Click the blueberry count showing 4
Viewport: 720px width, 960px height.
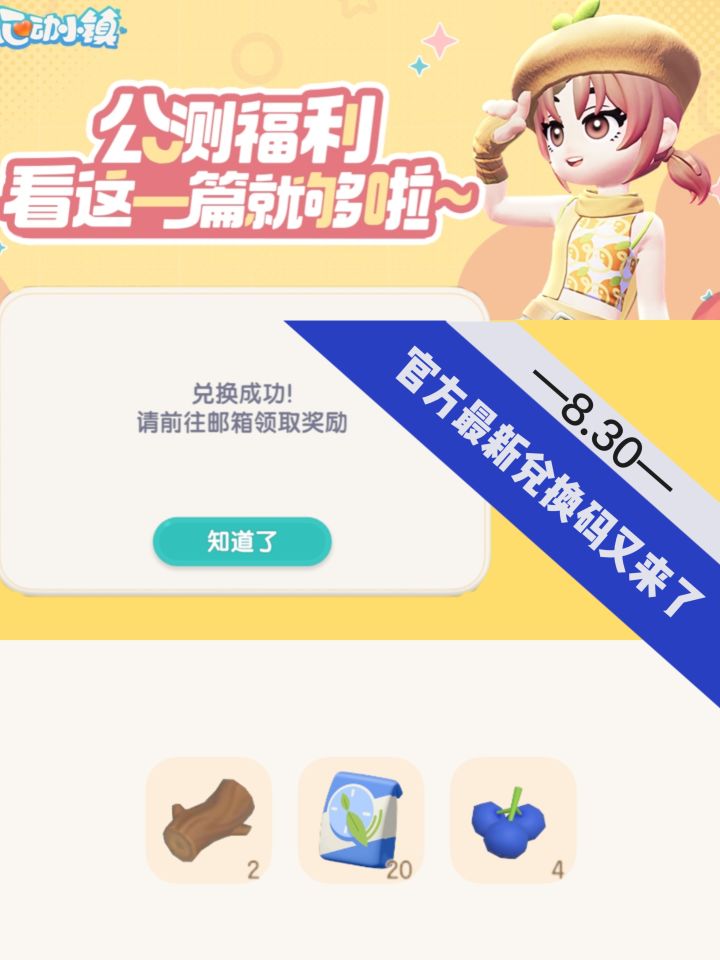click(x=557, y=869)
